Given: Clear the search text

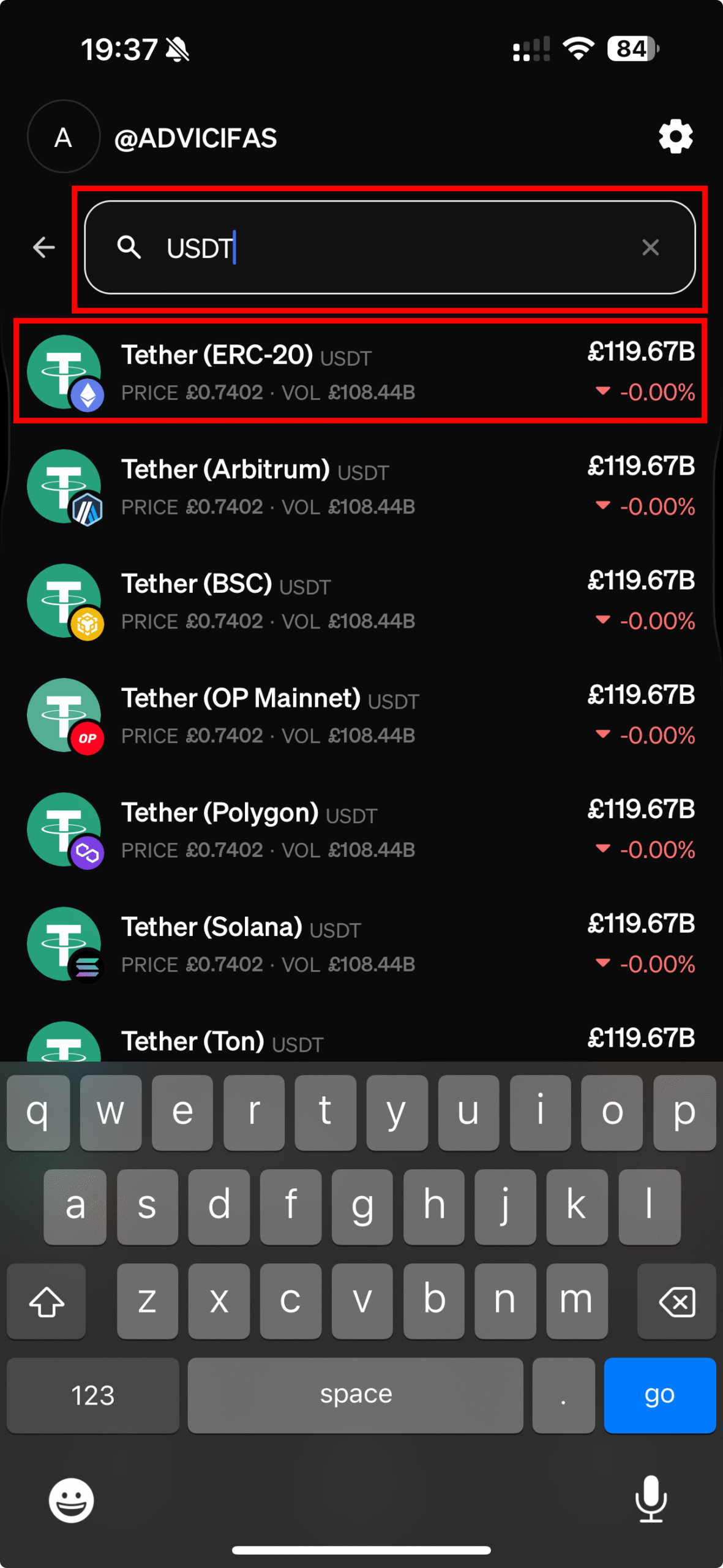Looking at the screenshot, I should pos(650,247).
